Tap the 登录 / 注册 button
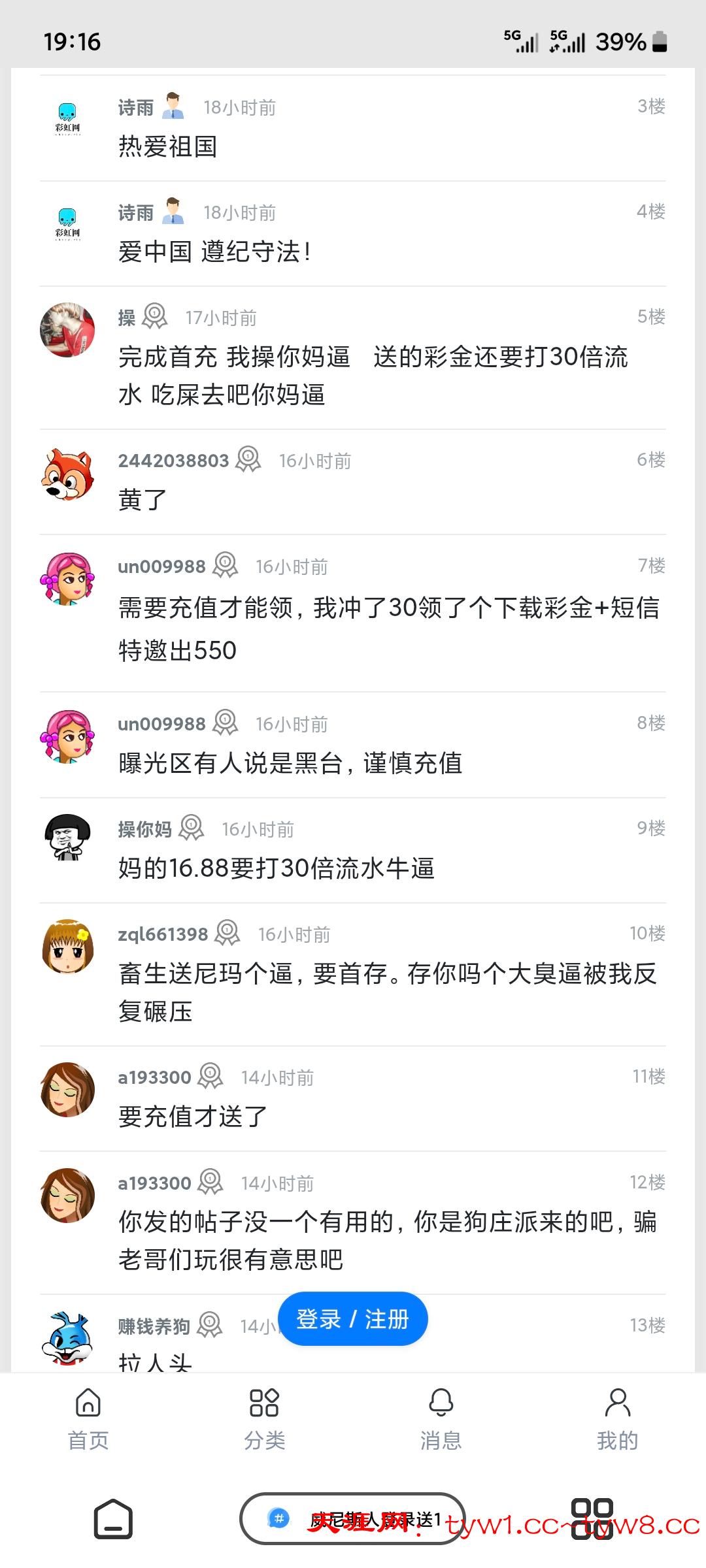Viewport: 706px width, 1568px height. 352,1319
